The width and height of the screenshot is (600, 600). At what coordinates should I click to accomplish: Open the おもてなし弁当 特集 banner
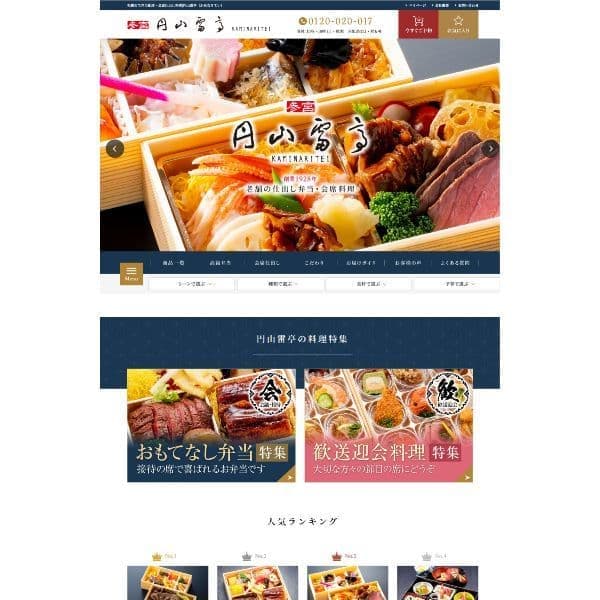pos(211,426)
